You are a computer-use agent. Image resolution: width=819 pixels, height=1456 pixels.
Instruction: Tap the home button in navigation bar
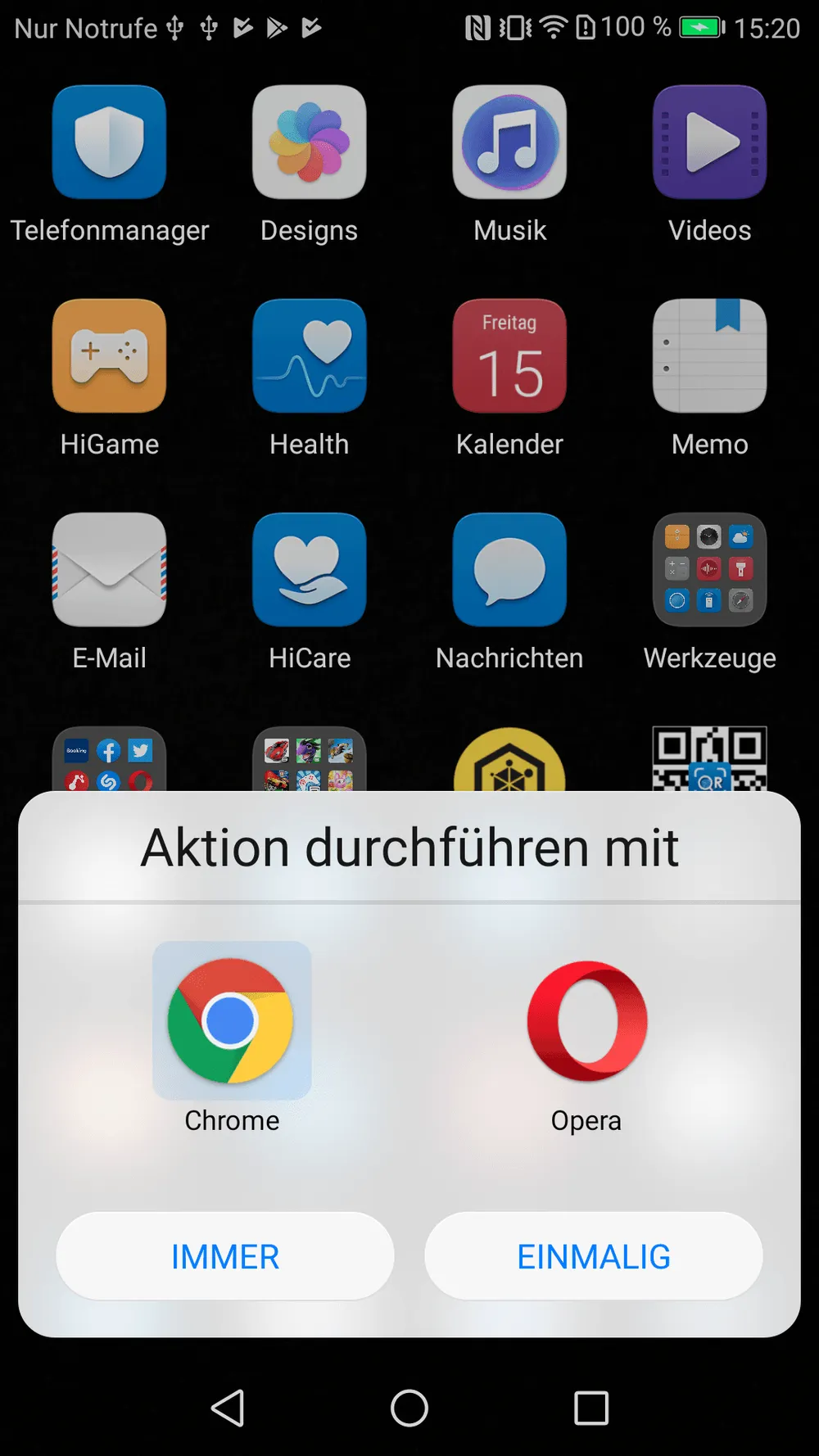[x=409, y=1408]
